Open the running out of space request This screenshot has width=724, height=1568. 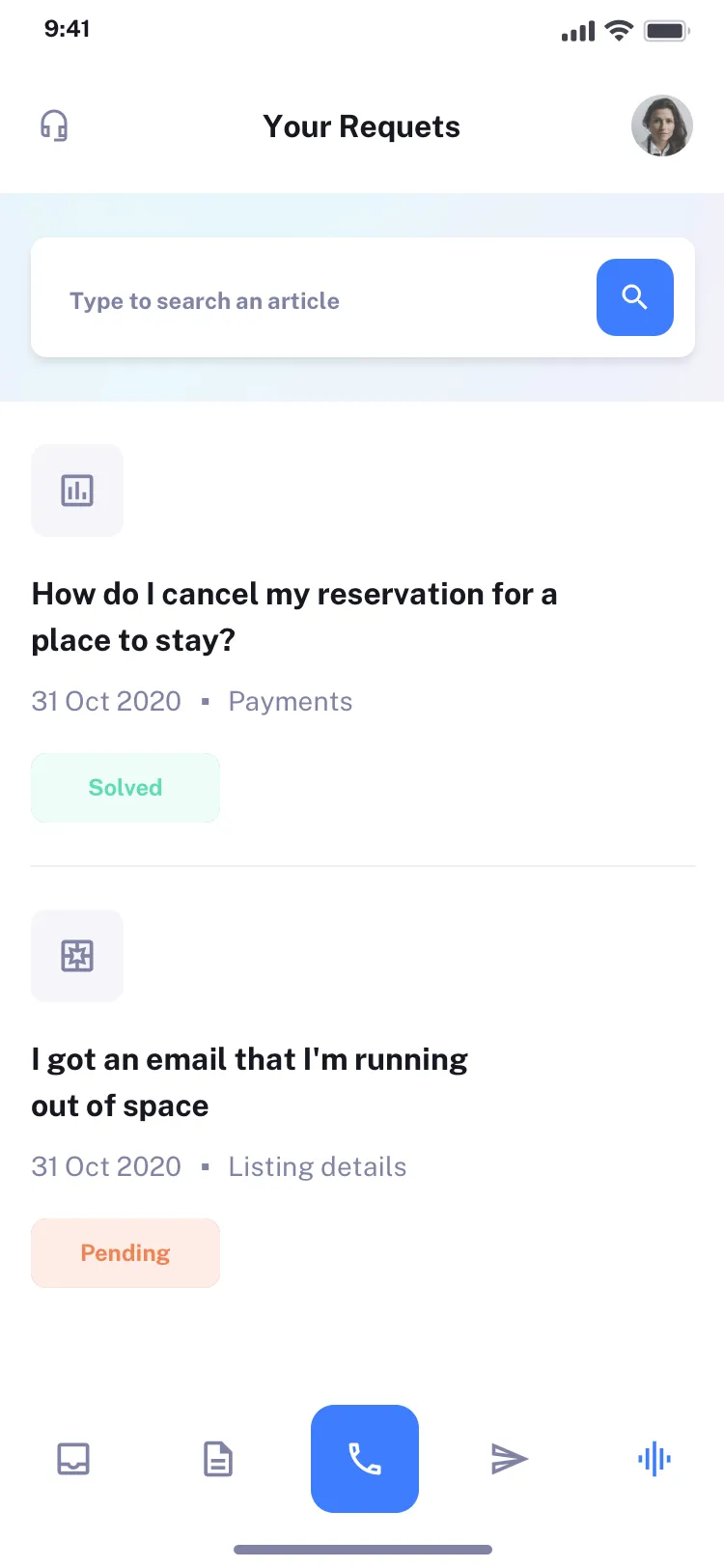click(x=249, y=1081)
